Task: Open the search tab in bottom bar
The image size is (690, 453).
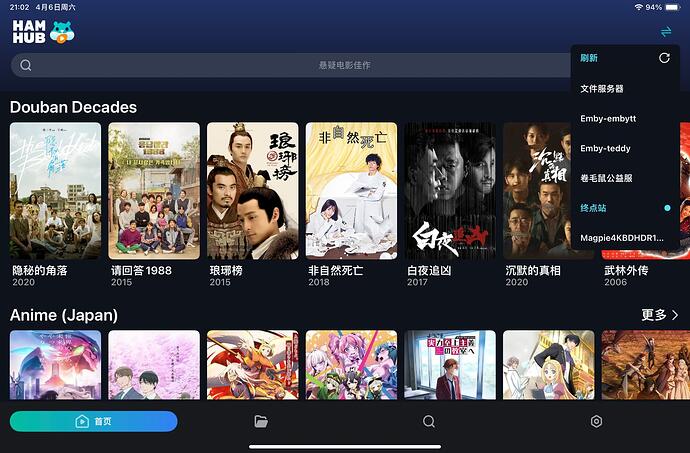Action: click(429, 421)
